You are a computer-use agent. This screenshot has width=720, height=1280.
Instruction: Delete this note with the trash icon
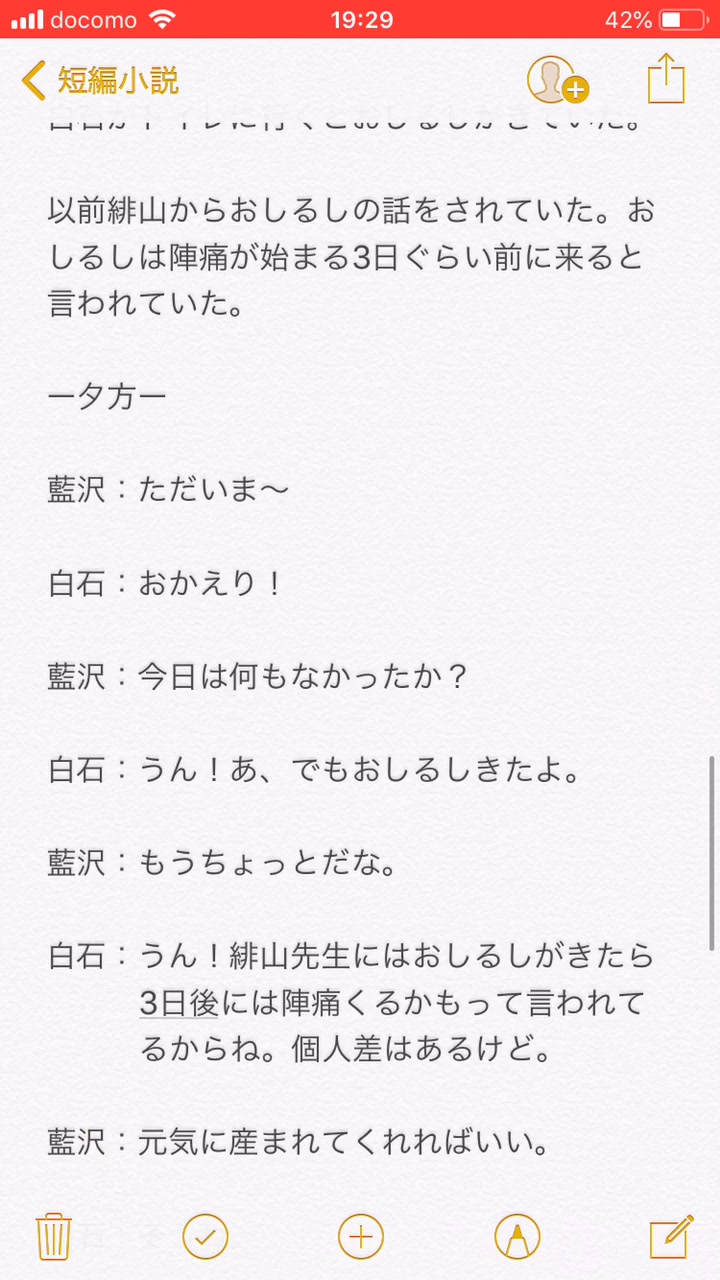click(x=52, y=1236)
